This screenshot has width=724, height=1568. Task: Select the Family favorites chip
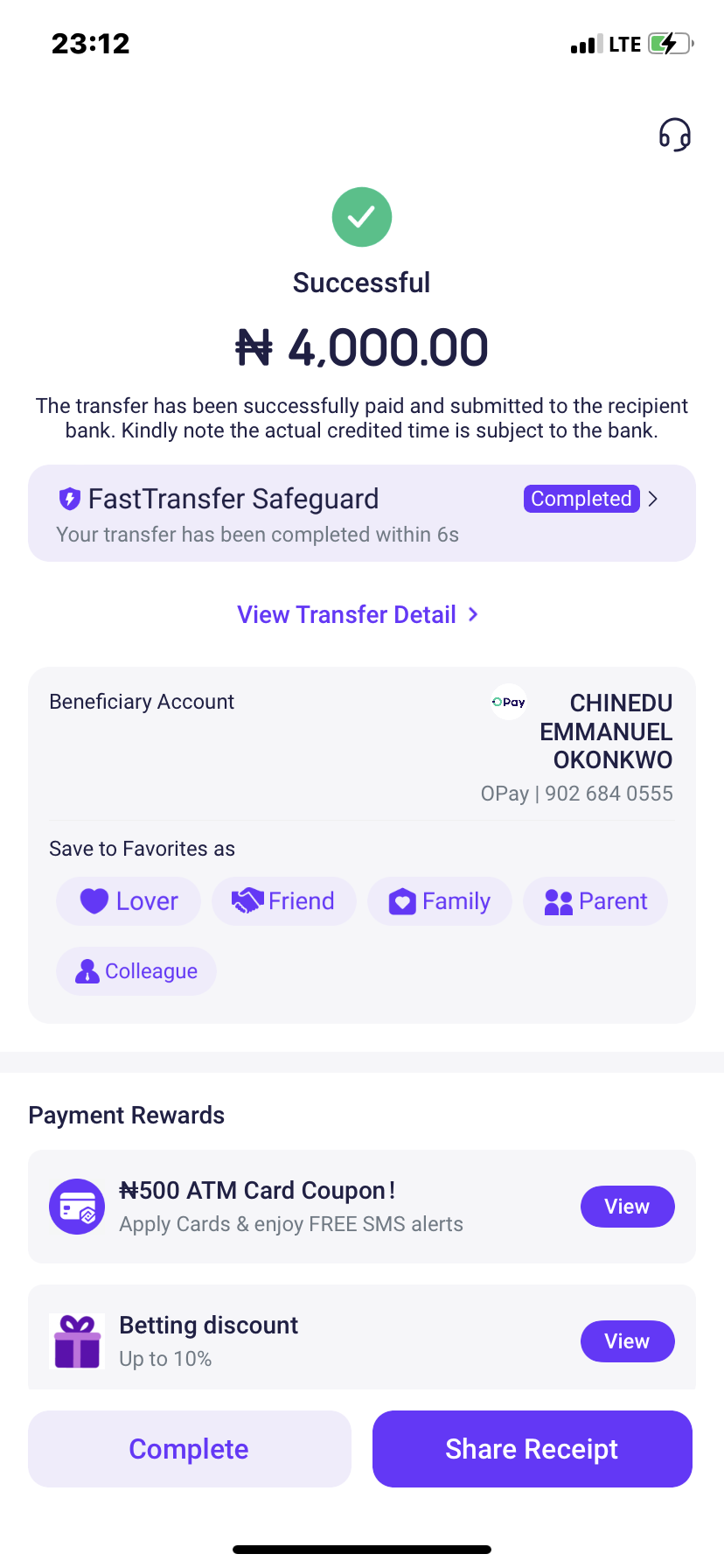coord(439,901)
